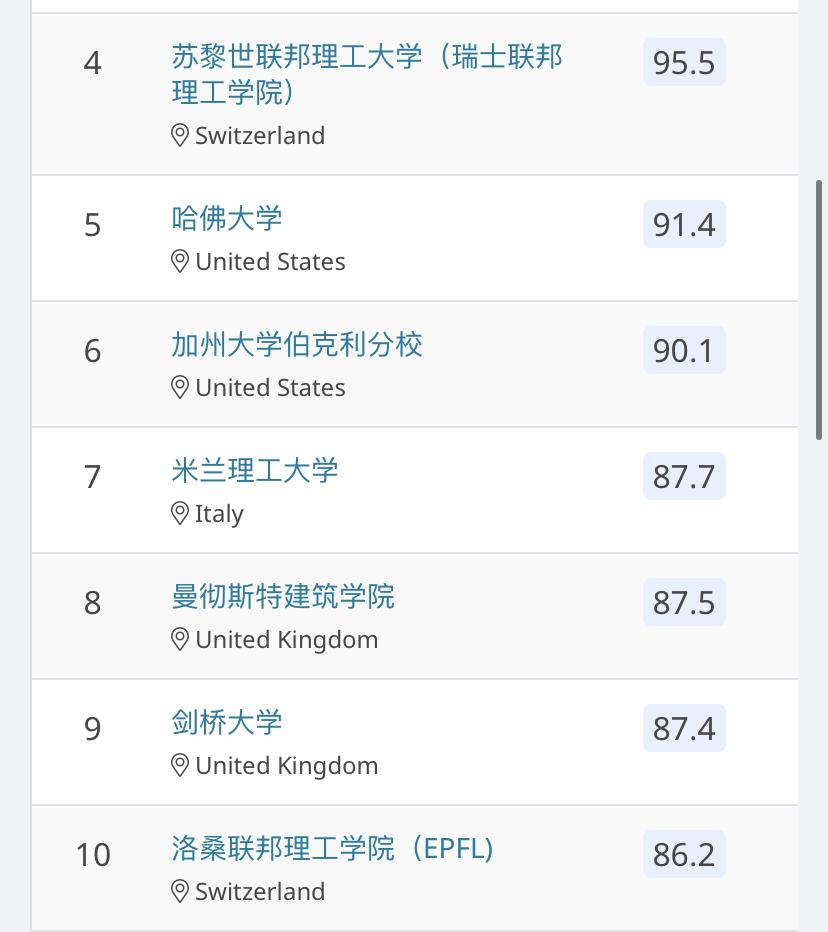The height and width of the screenshot is (932, 828).
Task: Click the location pin icon next to Italy
Action: 180,514
